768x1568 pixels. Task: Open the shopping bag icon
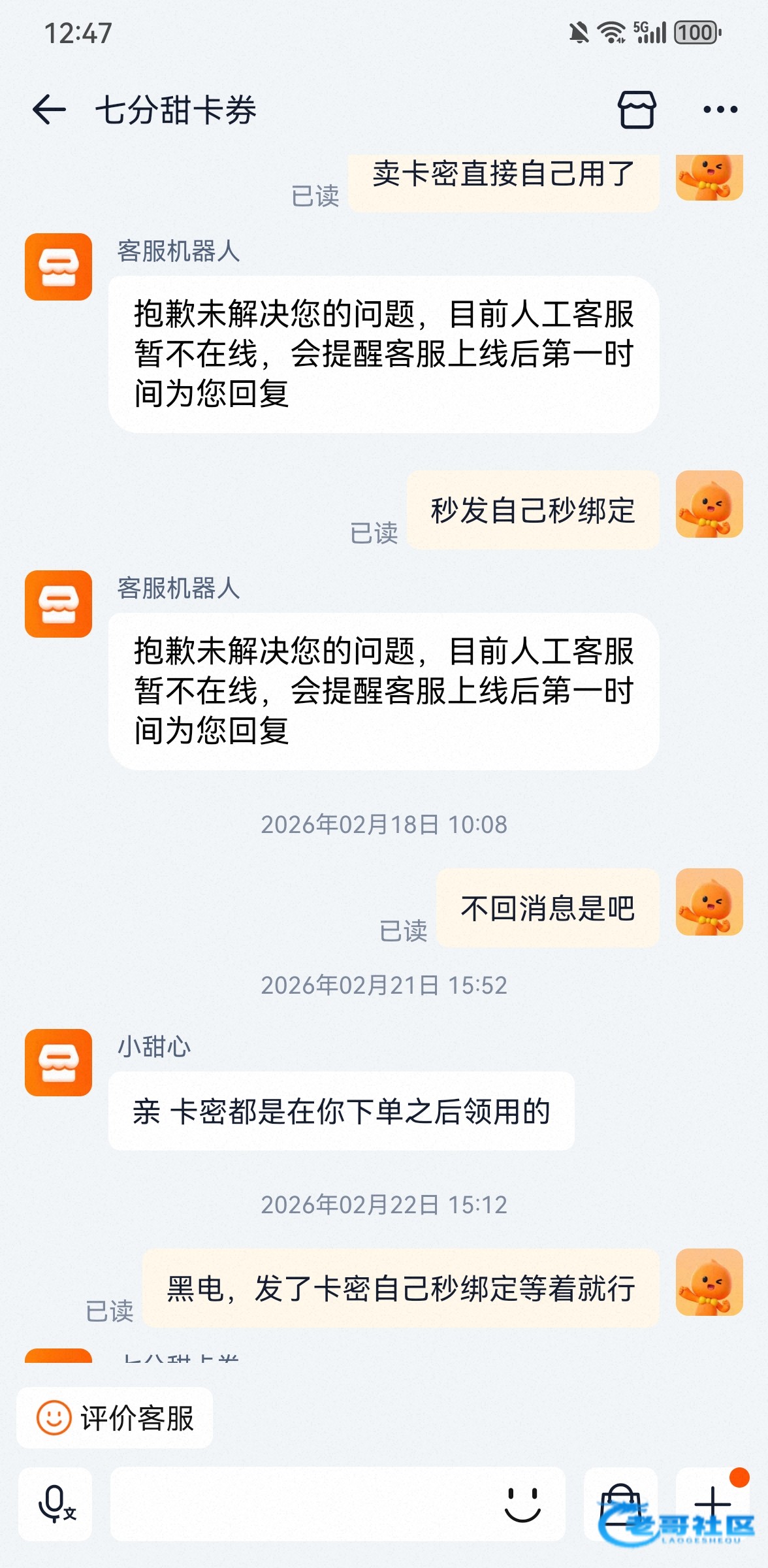pos(620,1504)
